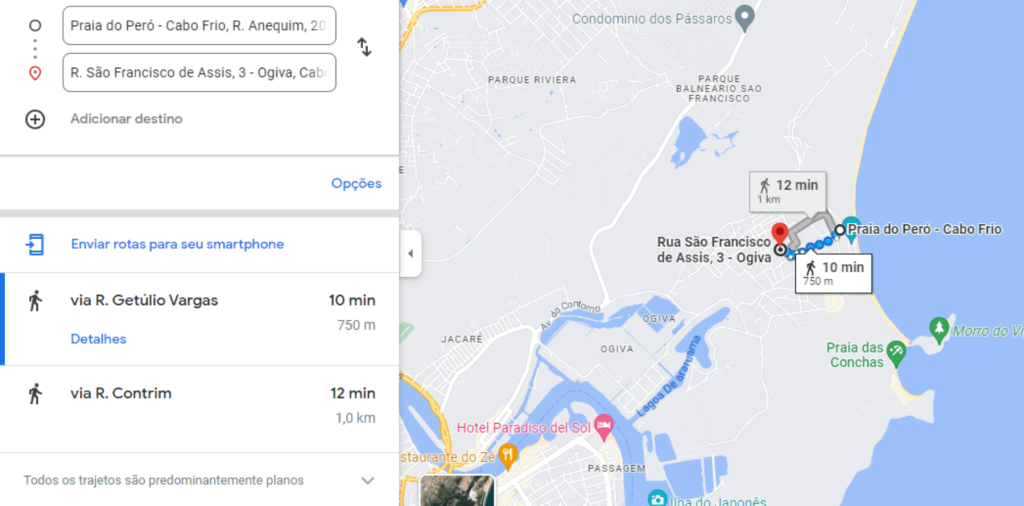Image resolution: width=1024 pixels, height=506 pixels.
Task: Collapse the side panel with the arrow
Action: coord(409,254)
